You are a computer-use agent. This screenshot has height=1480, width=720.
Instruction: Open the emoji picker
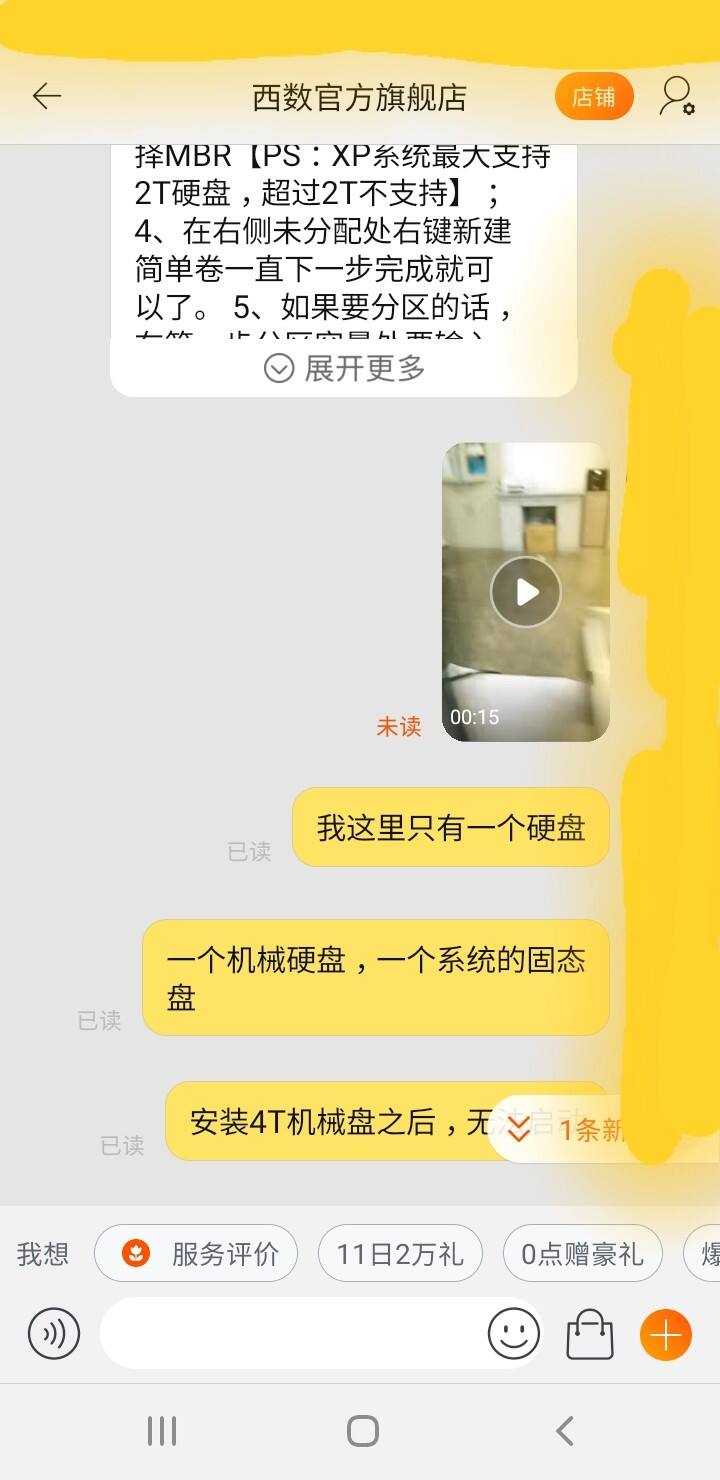click(514, 1334)
